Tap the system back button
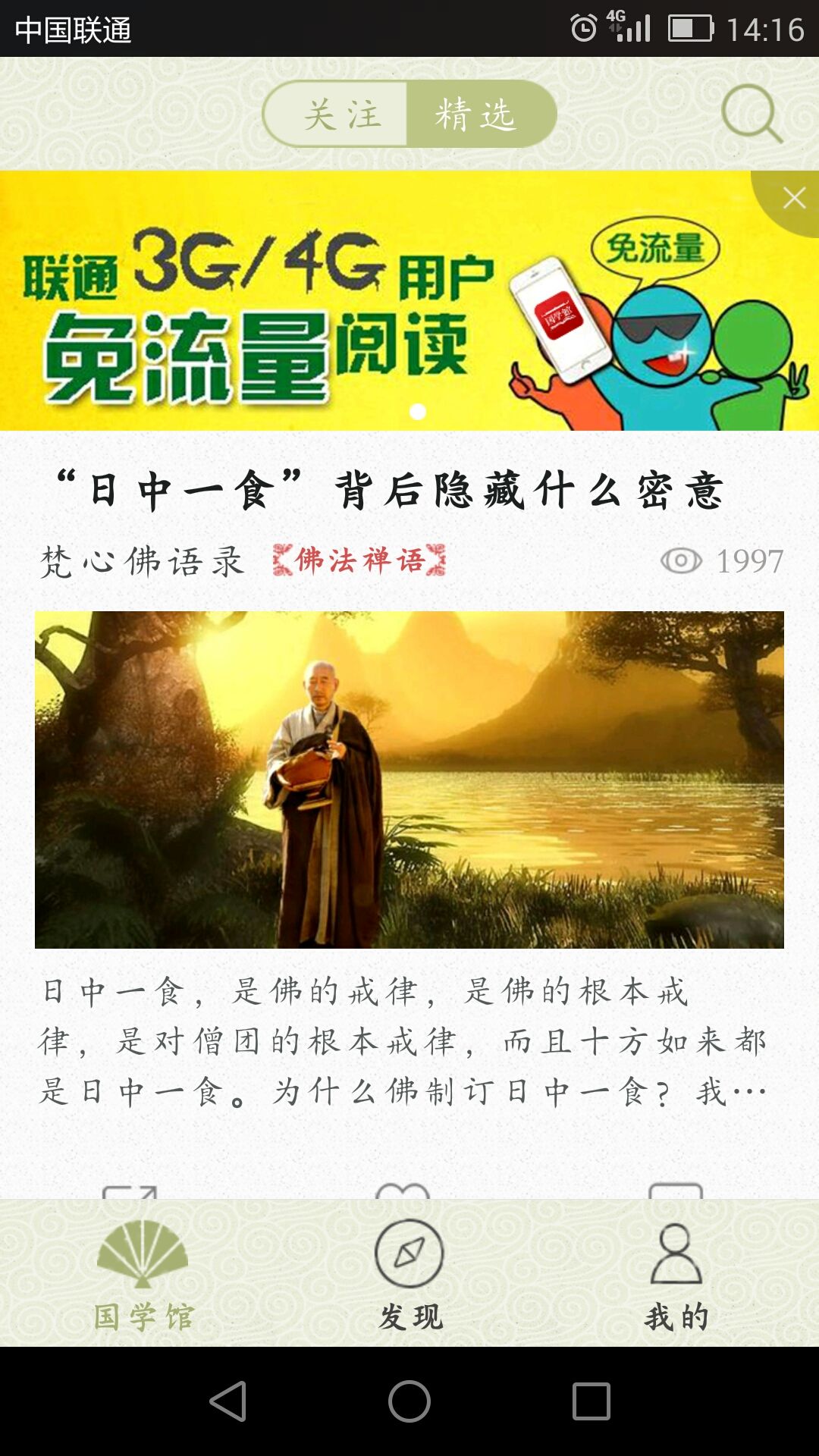This screenshot has width=819, height=1456. [227, 1401]
